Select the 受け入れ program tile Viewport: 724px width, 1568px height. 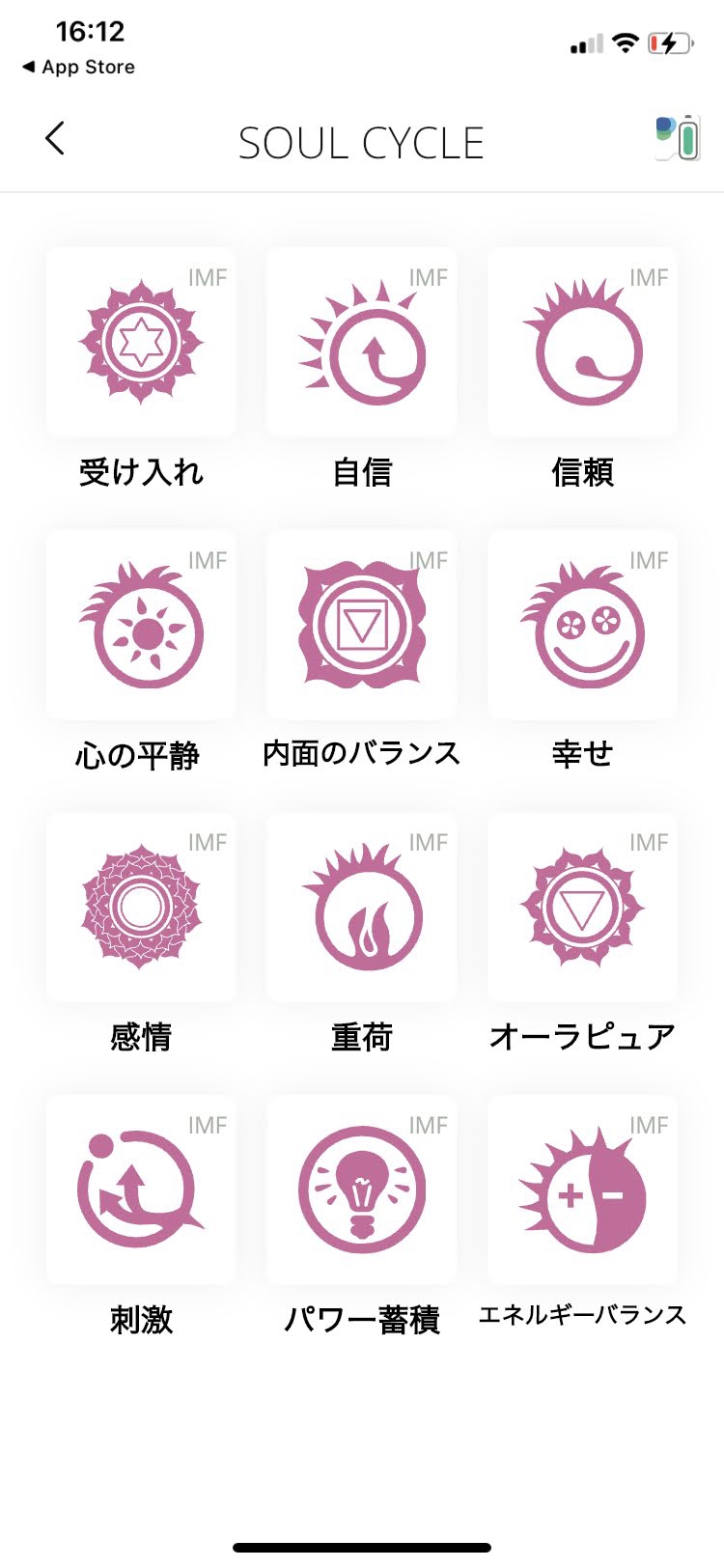(141, 342)
